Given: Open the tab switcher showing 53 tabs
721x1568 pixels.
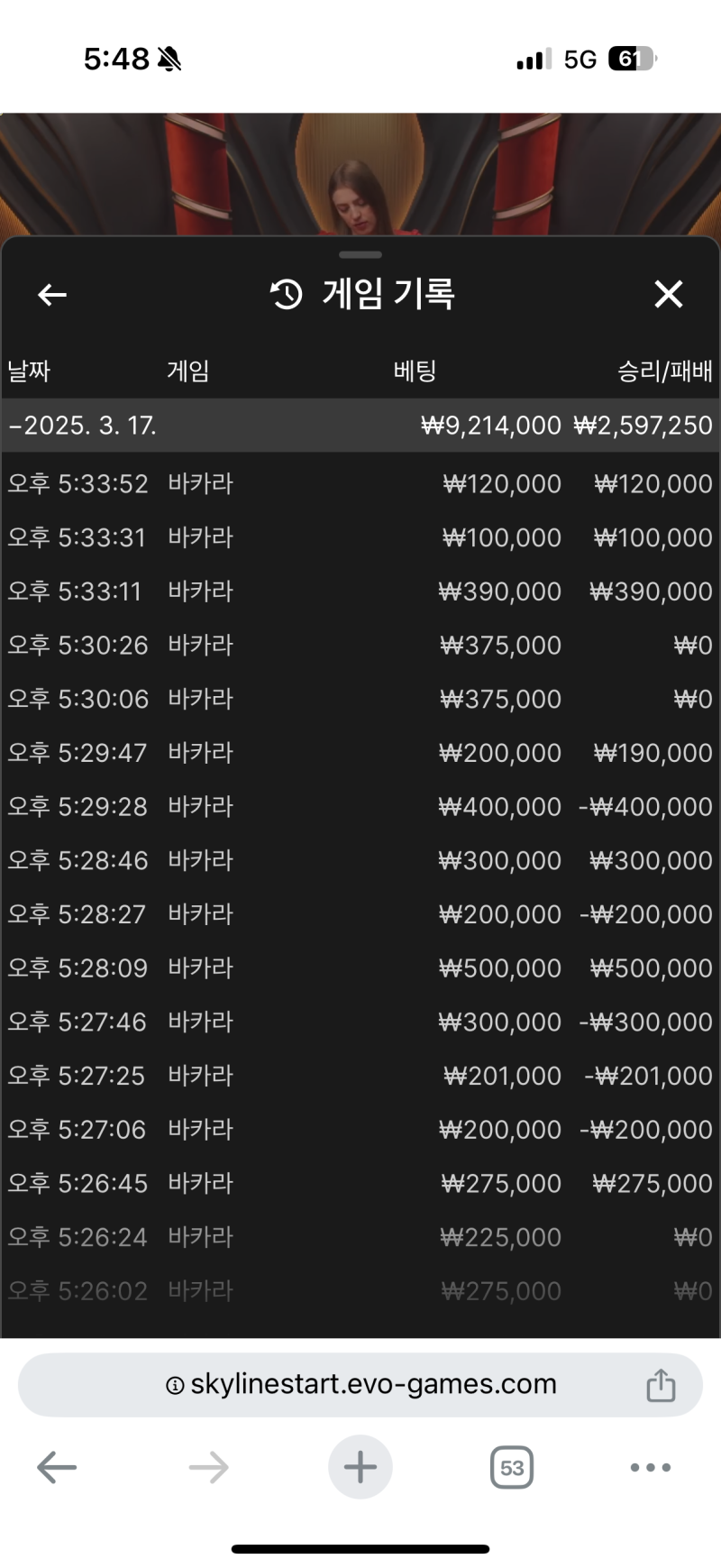Looking at the screenshot, I should pyautogui.click(x=512, y=1467).
